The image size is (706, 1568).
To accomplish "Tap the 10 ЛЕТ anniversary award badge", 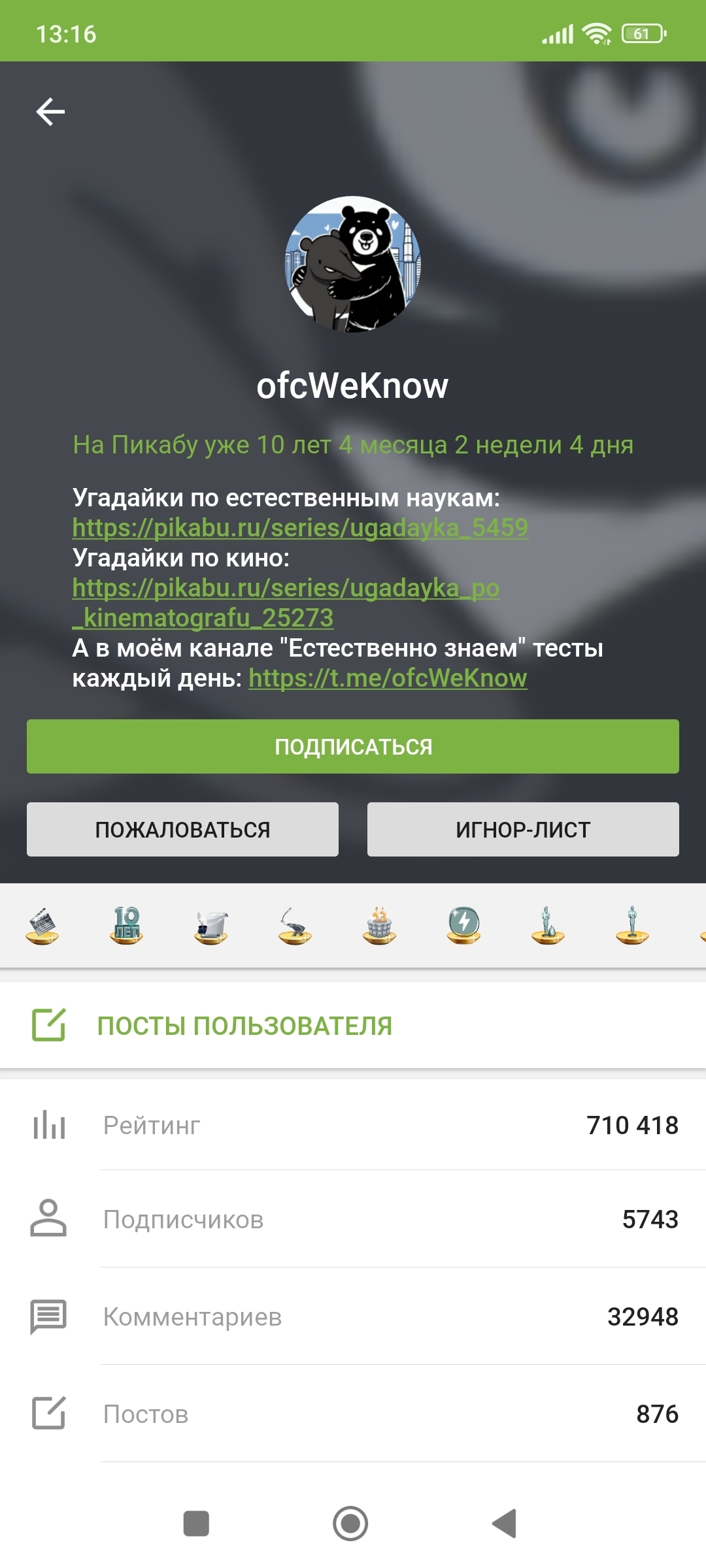I will coord(126,925).
